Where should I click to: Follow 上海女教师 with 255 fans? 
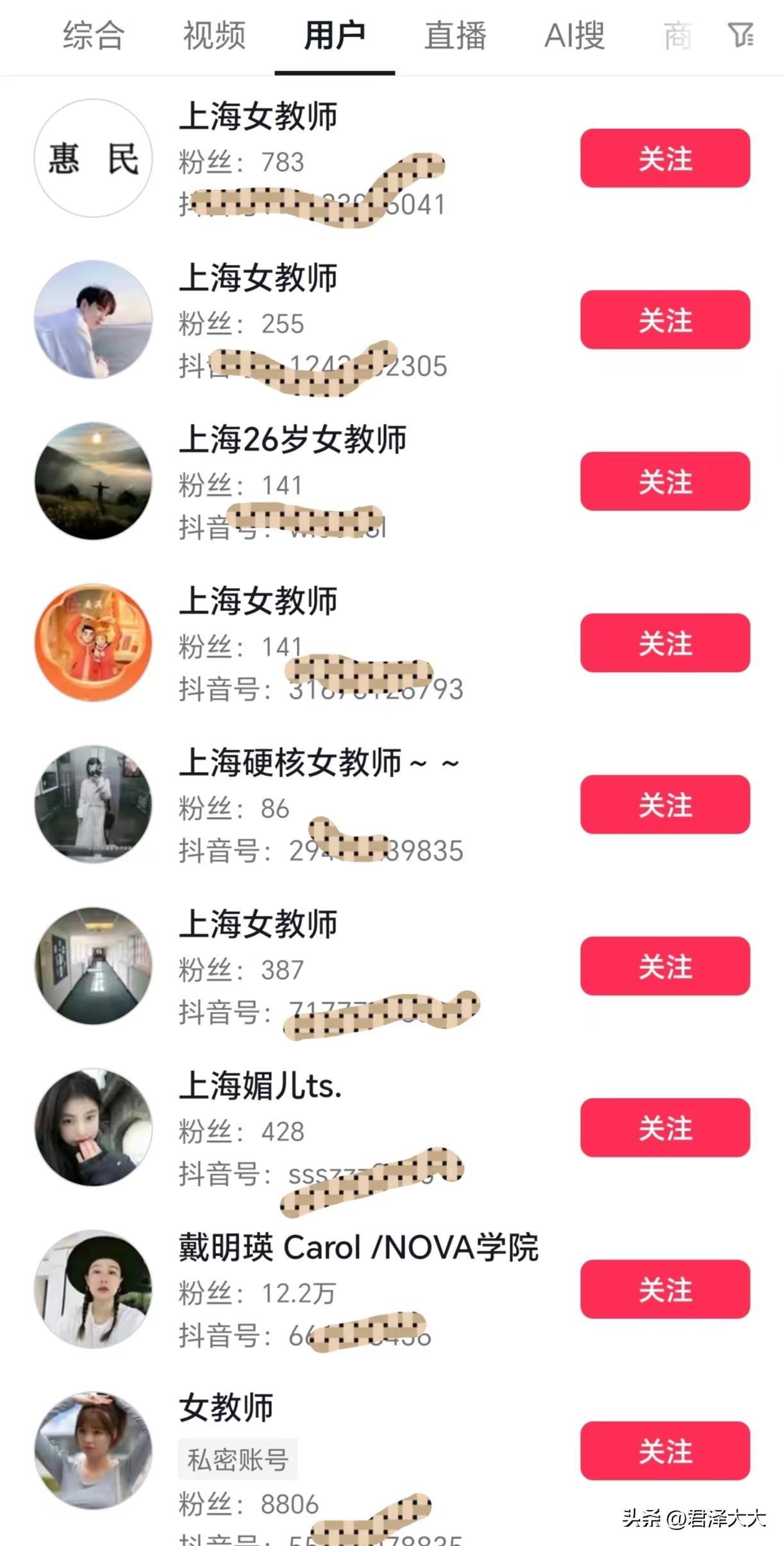(665, 320)
